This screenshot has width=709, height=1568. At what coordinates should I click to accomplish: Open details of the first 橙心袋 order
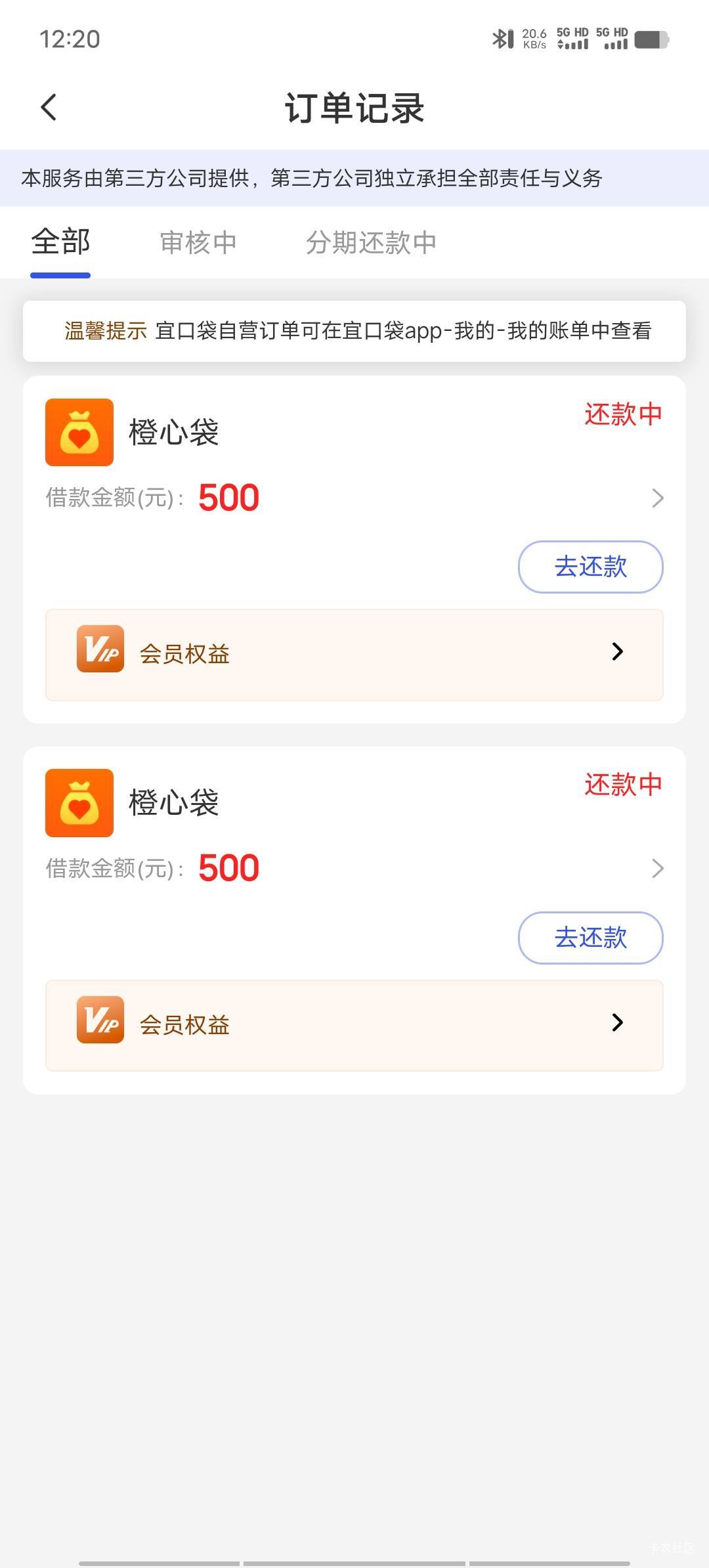click(x=657, y=498)
